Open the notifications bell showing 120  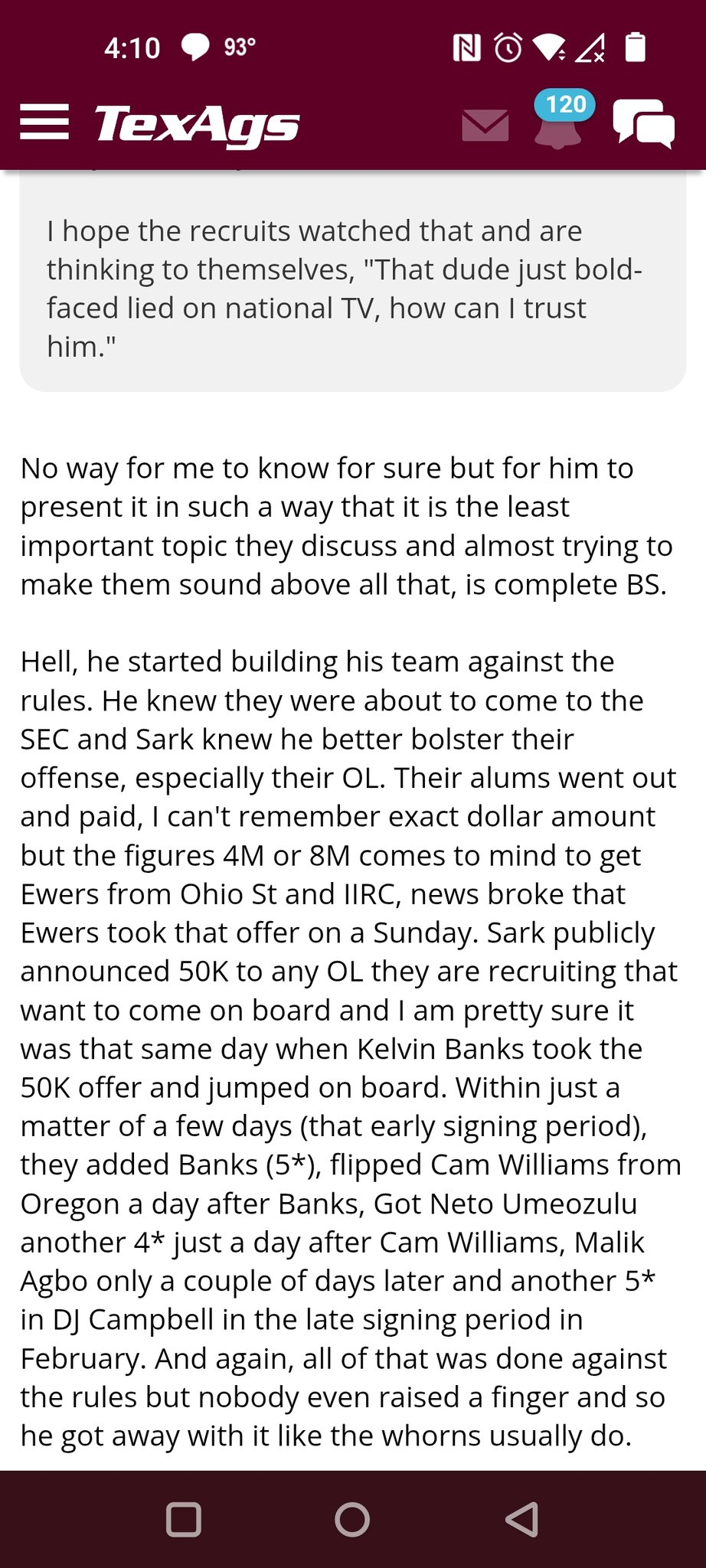point(562,119)
